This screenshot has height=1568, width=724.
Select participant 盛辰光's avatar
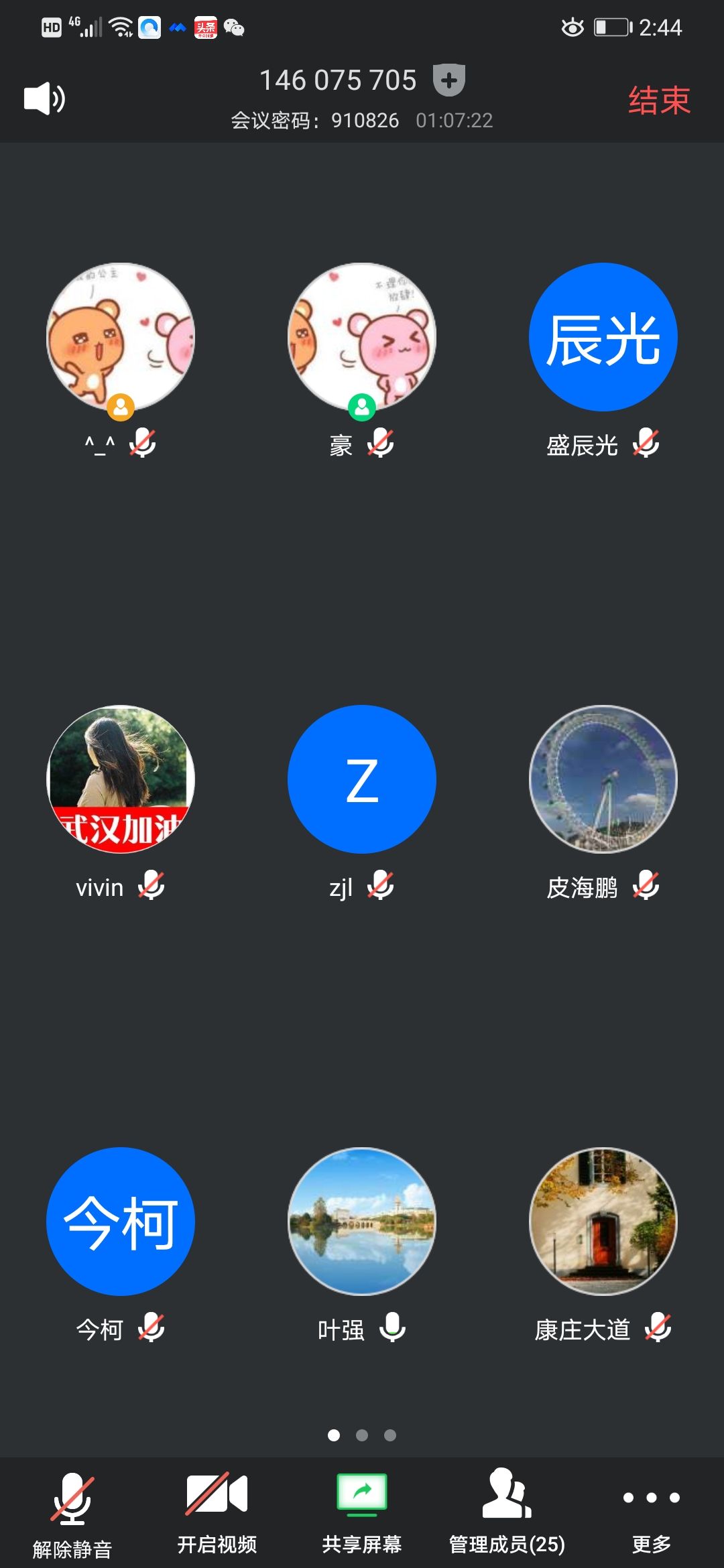tap(603, 337)
